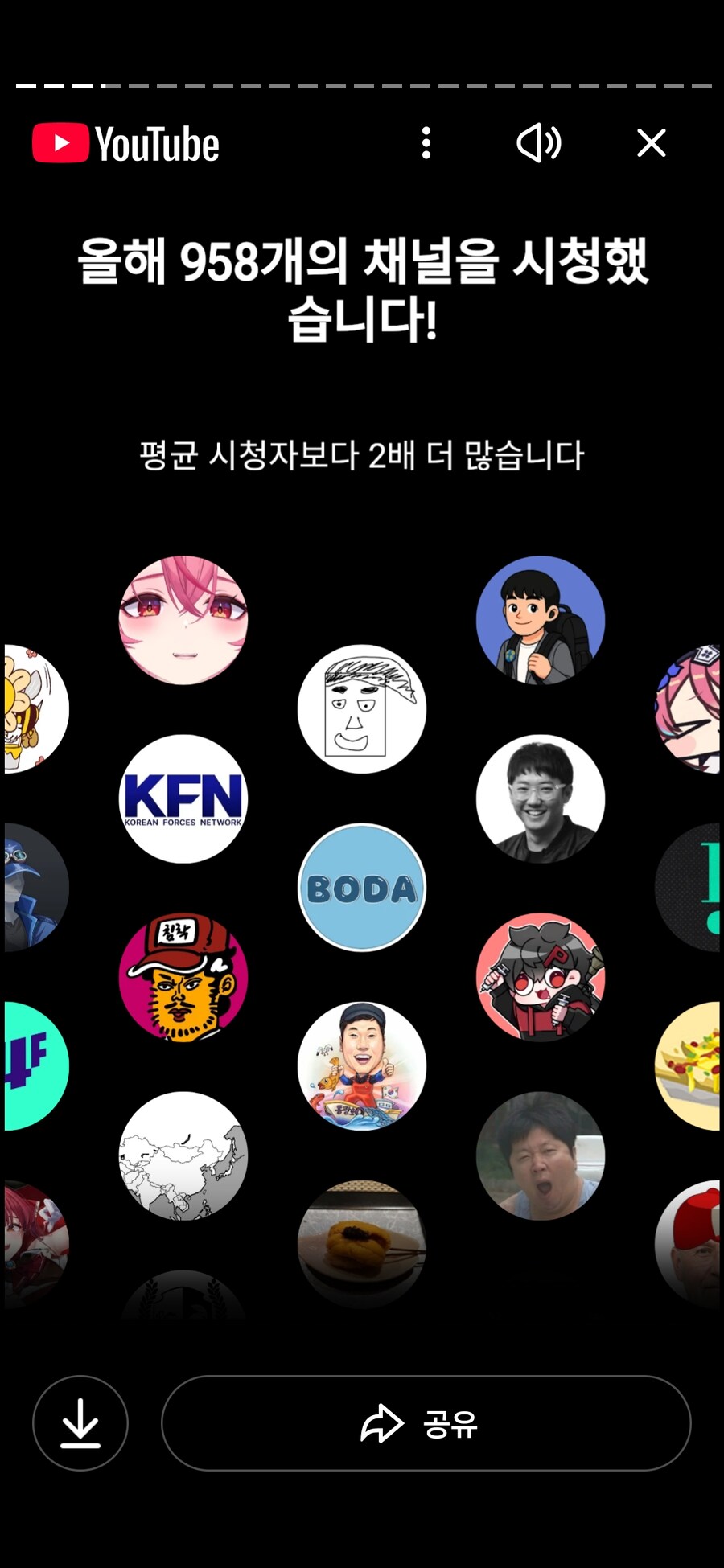Select the BODA channel avatar
The width and height of the screenshot is (724, 1568).
[x=361, y=887]
